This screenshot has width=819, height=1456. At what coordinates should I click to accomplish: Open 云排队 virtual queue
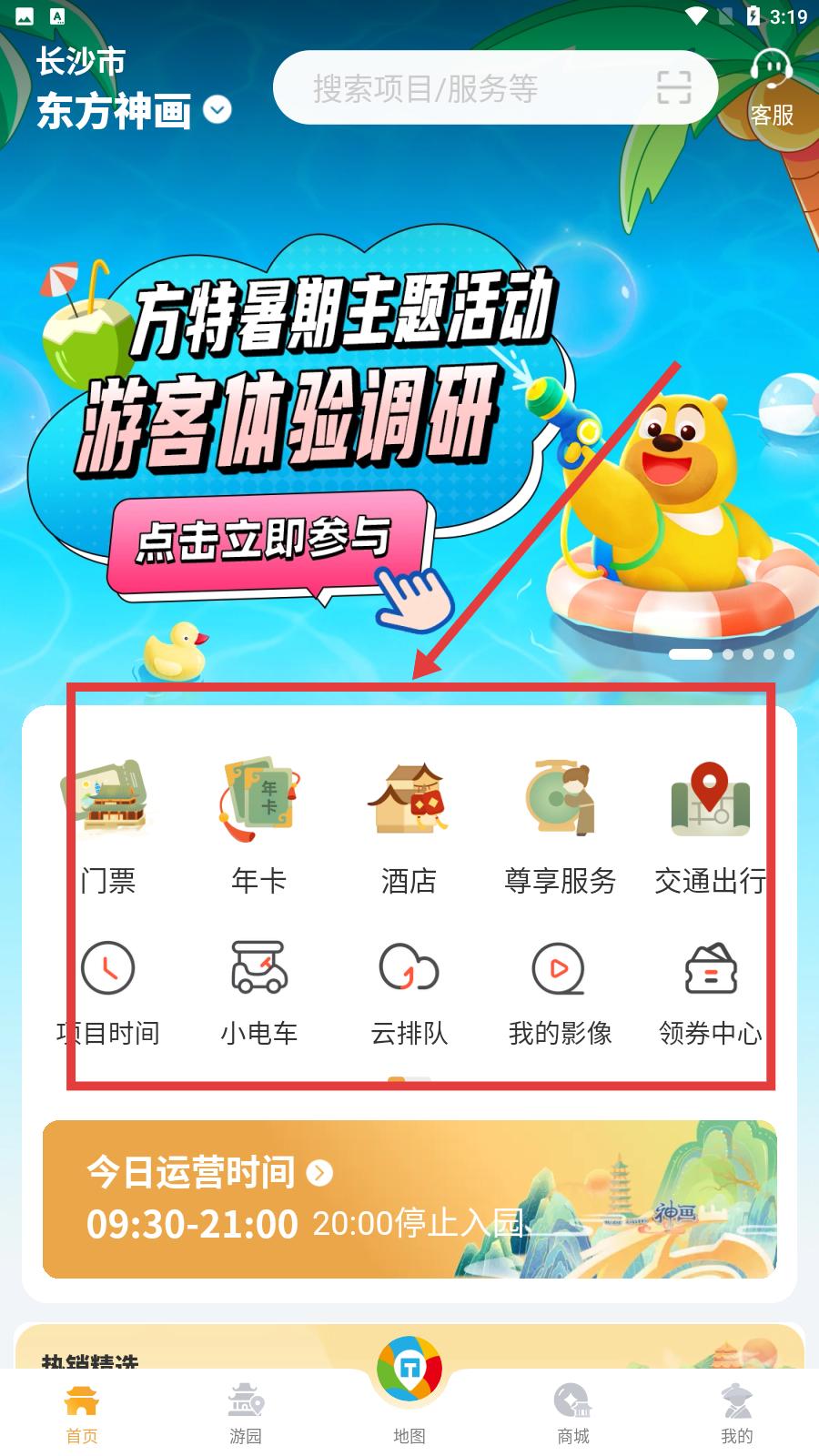click(409, 992)
